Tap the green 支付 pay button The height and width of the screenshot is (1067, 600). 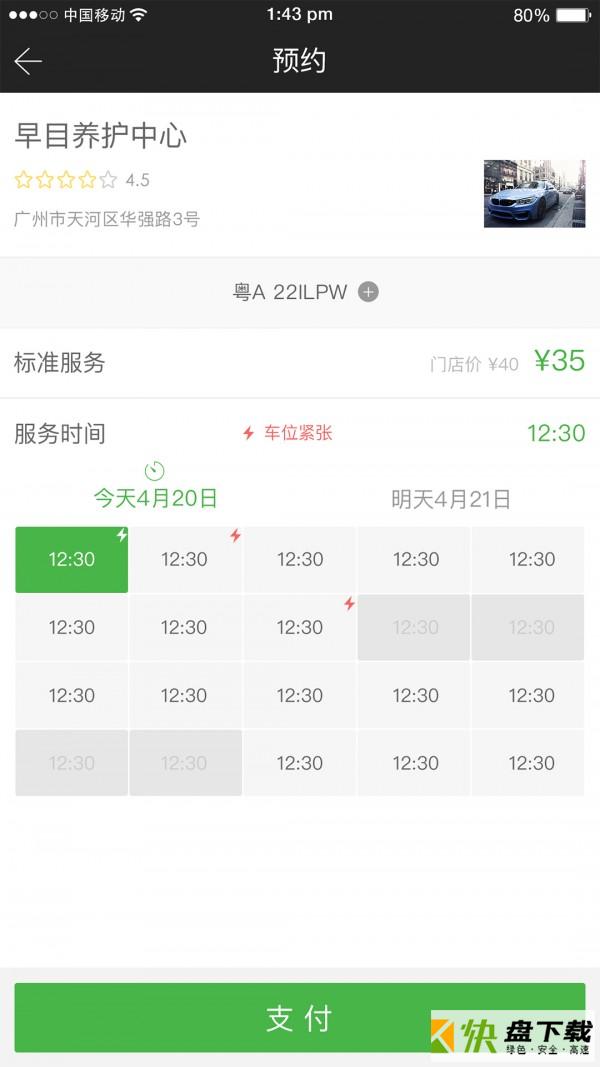[x=299, y=1018]
